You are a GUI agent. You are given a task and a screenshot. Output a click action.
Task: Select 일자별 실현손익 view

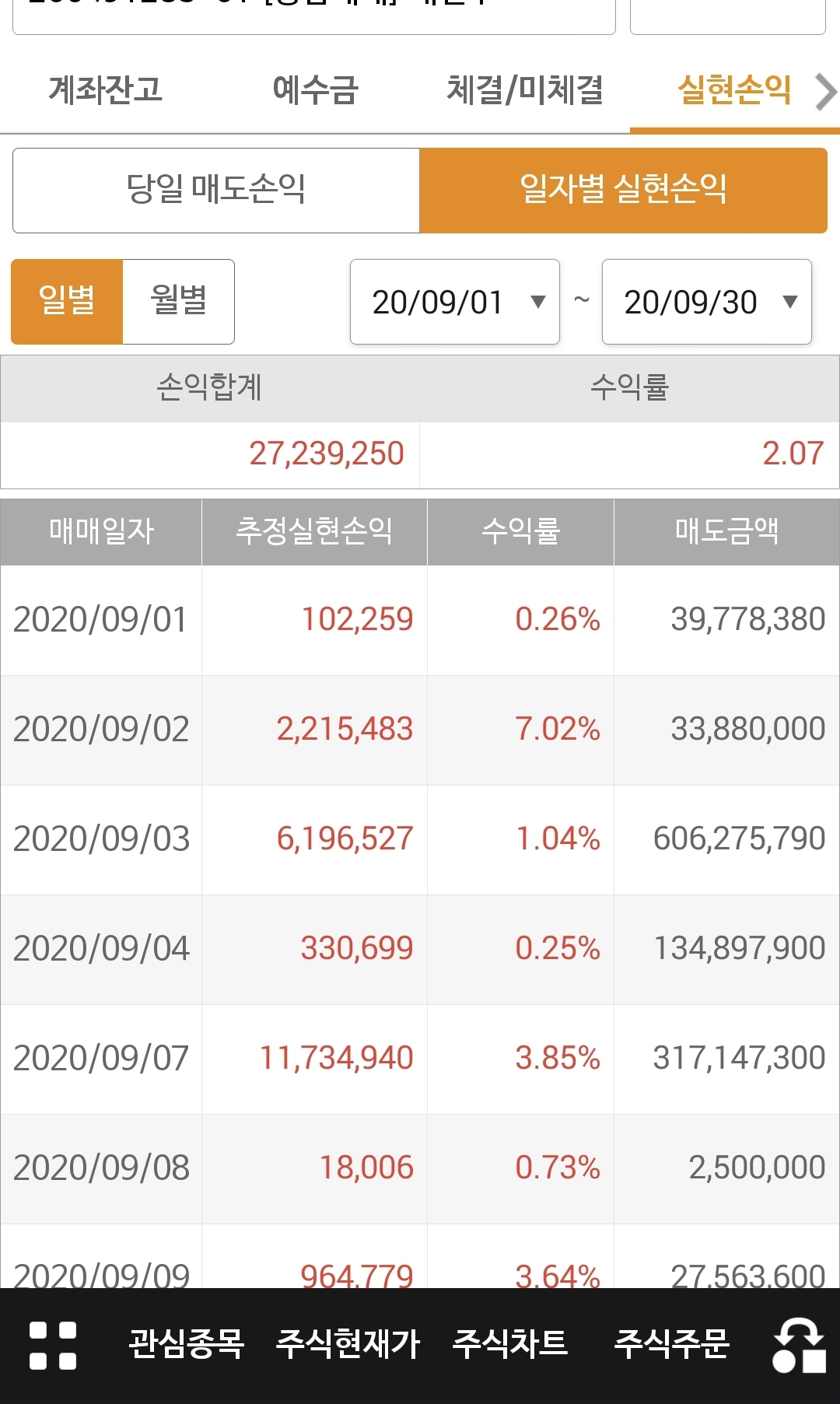coord(623,191)
